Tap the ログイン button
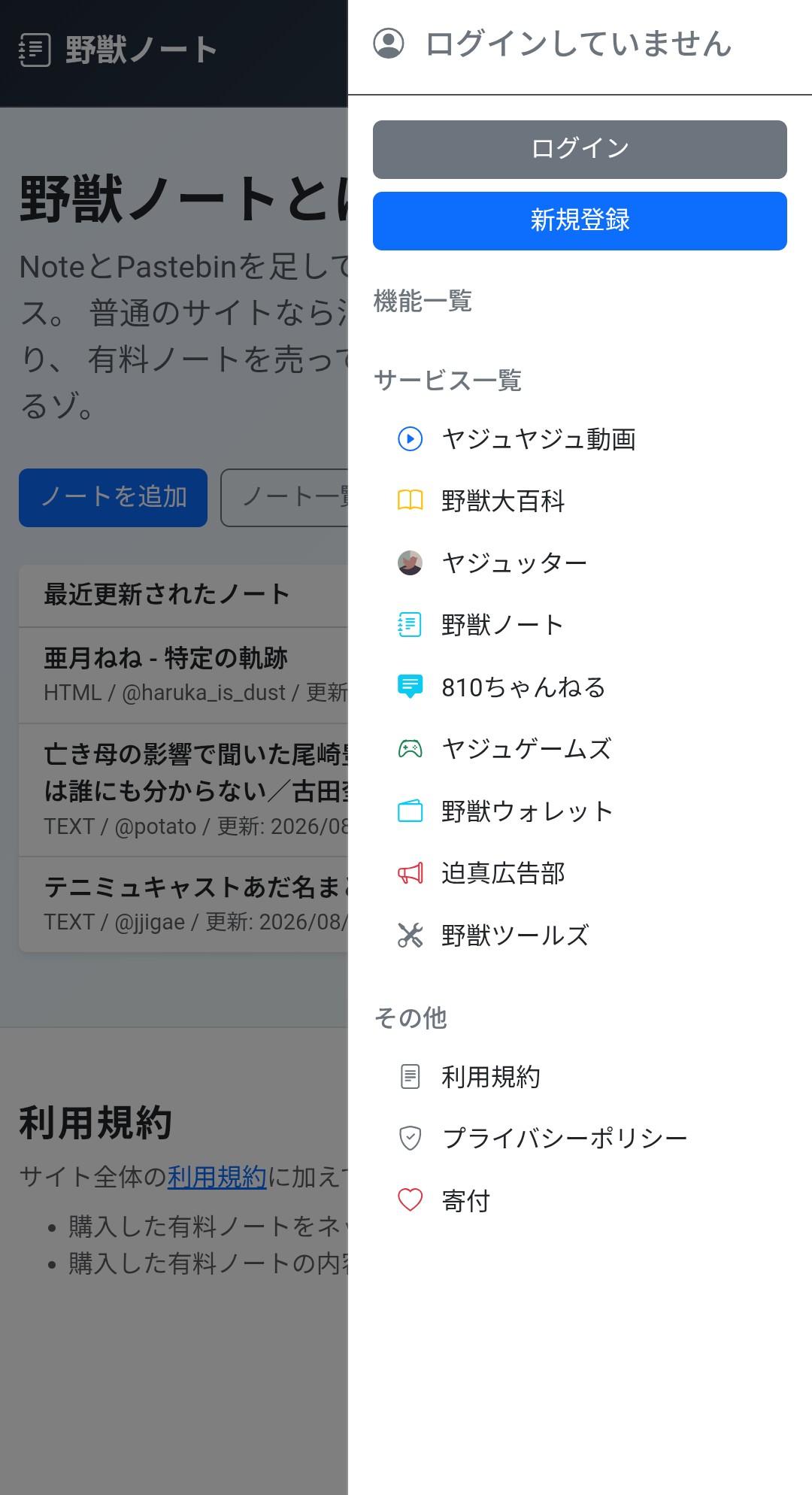The image size is (812, 1495). (x=580, y=150)
